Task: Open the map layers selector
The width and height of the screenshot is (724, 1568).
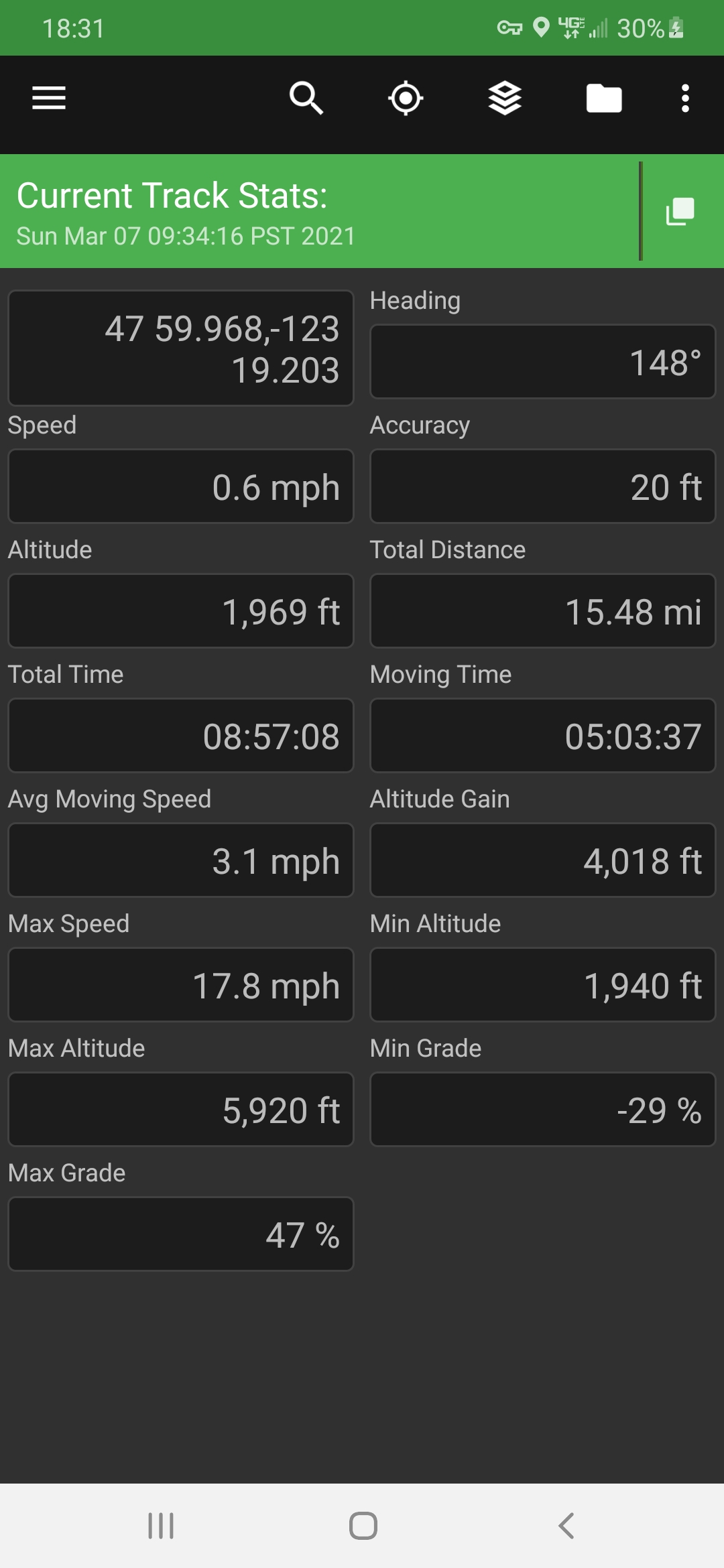Action: pos(505,99)
